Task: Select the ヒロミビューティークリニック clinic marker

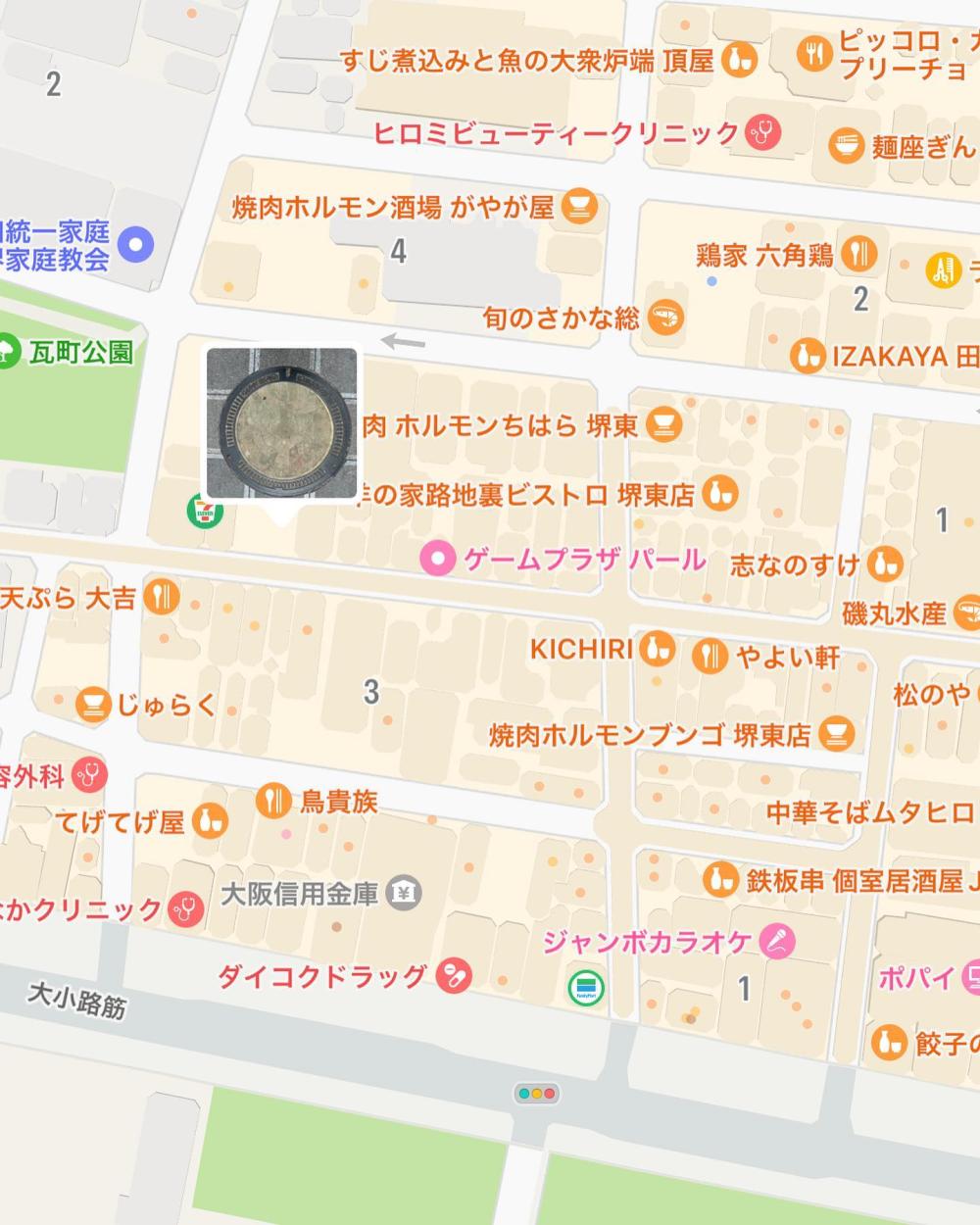Action: tap(762, 132)
